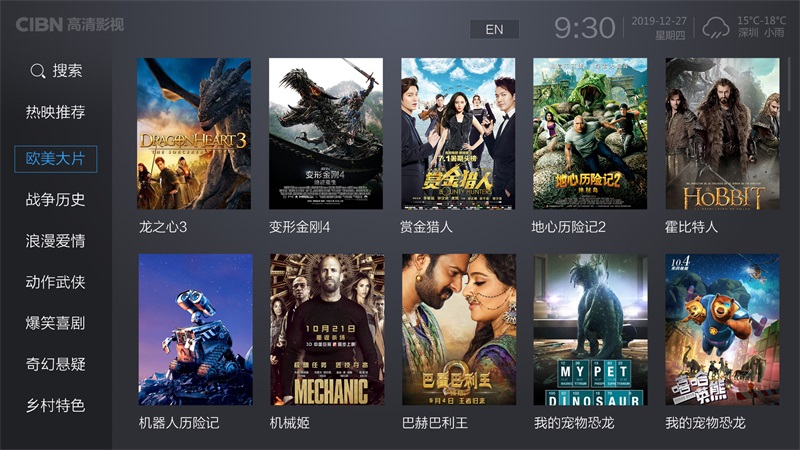
Task: Open the 爆笑喜剧 category
Action: (x=56, y=323)
